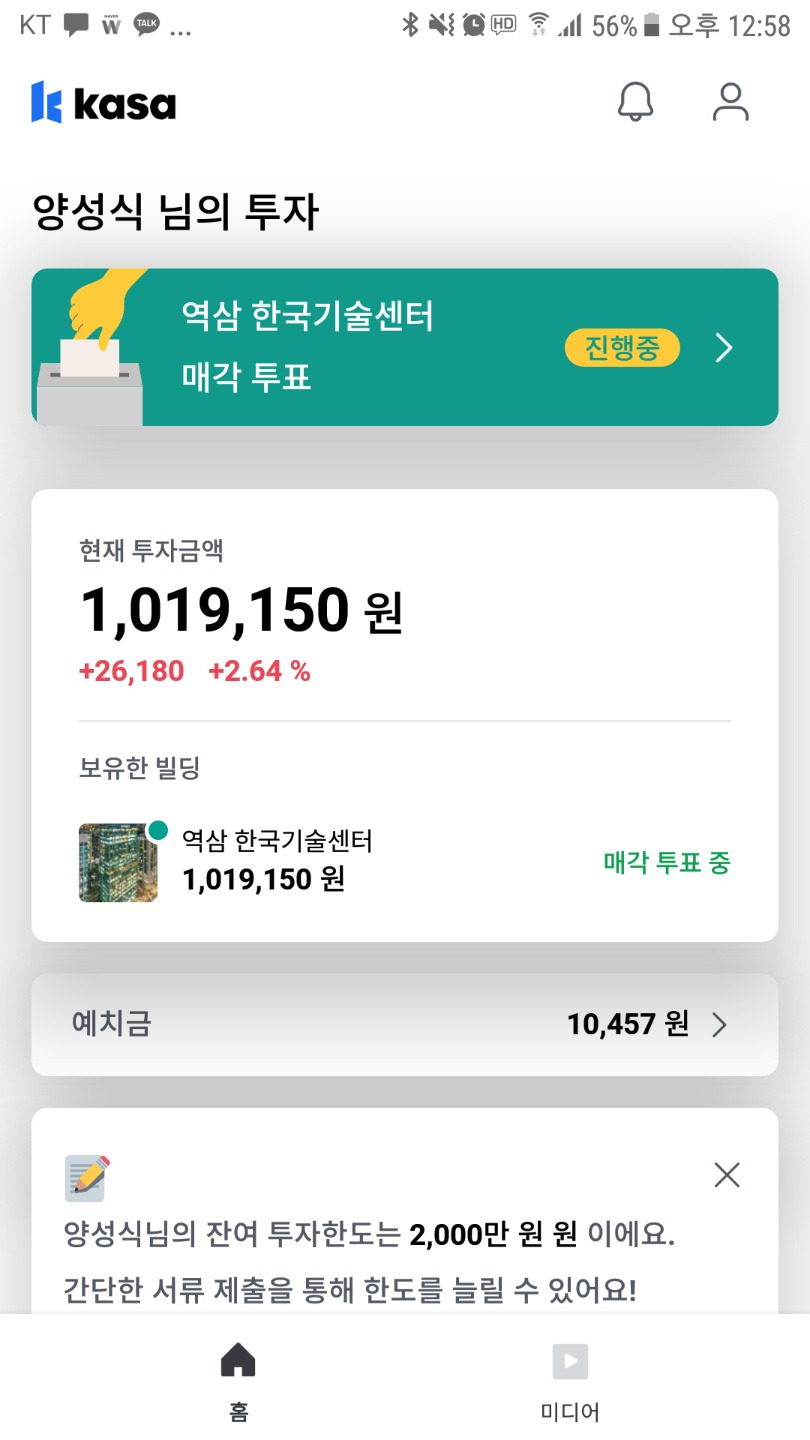Screen dimensions: 810x1440
Task: Tap the 역삼 한국기술센터 building thumbnail
Action: (x=118, y=862)
